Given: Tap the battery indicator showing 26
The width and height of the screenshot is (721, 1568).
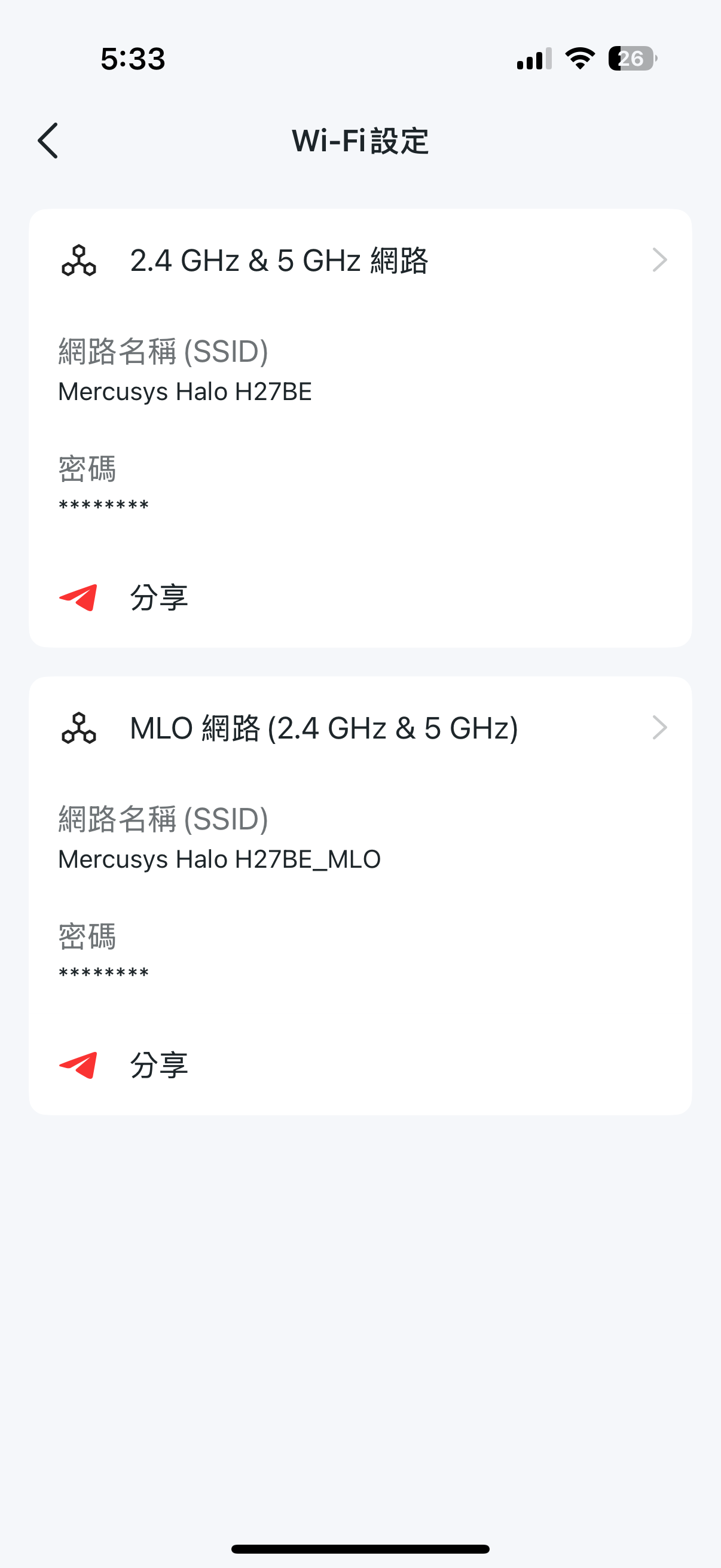Looking at the screenshot, I should (x=631, y=59).
